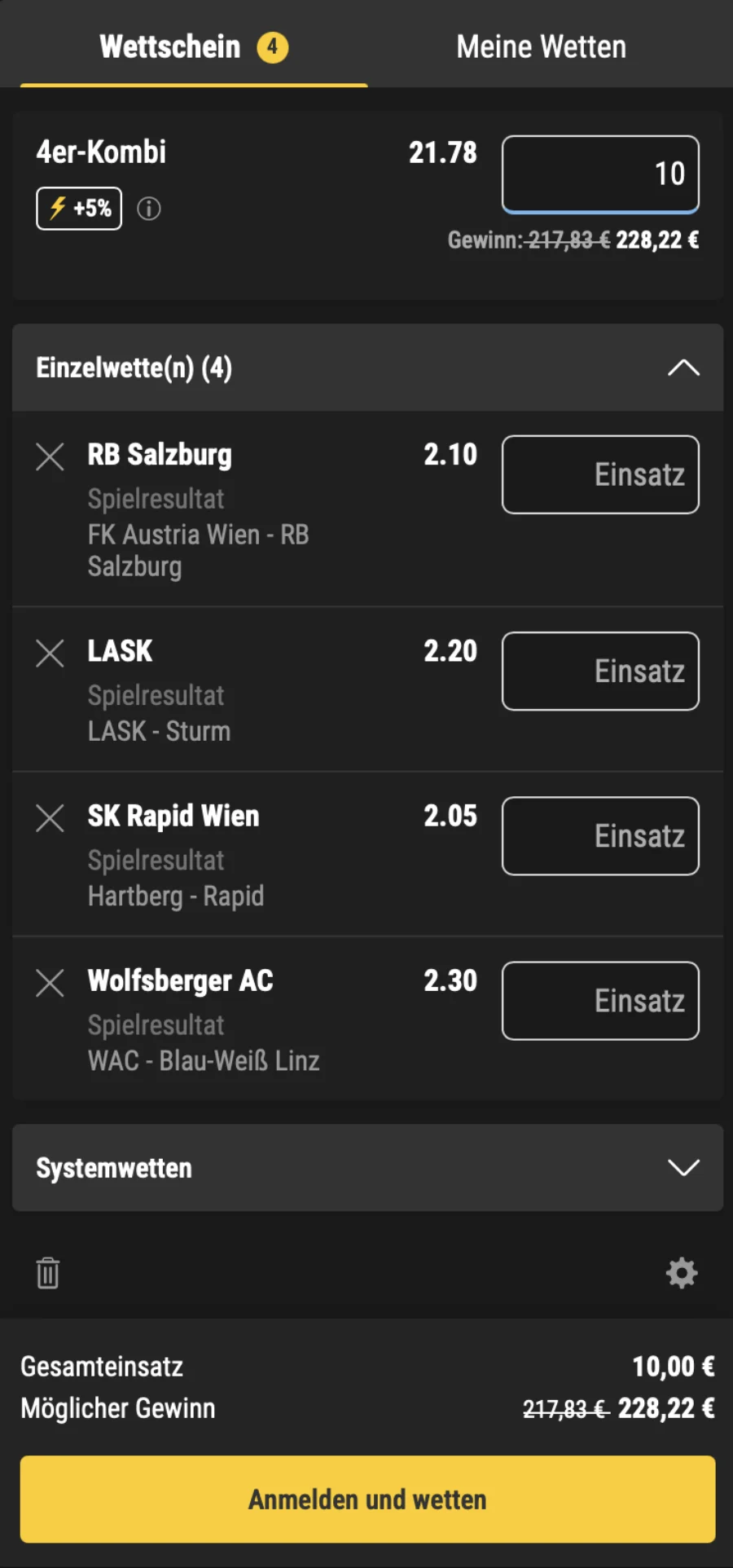Open bet slip settings gear
The height and width of the screenshot is (1568, 733).
(x=682, y=1273)
